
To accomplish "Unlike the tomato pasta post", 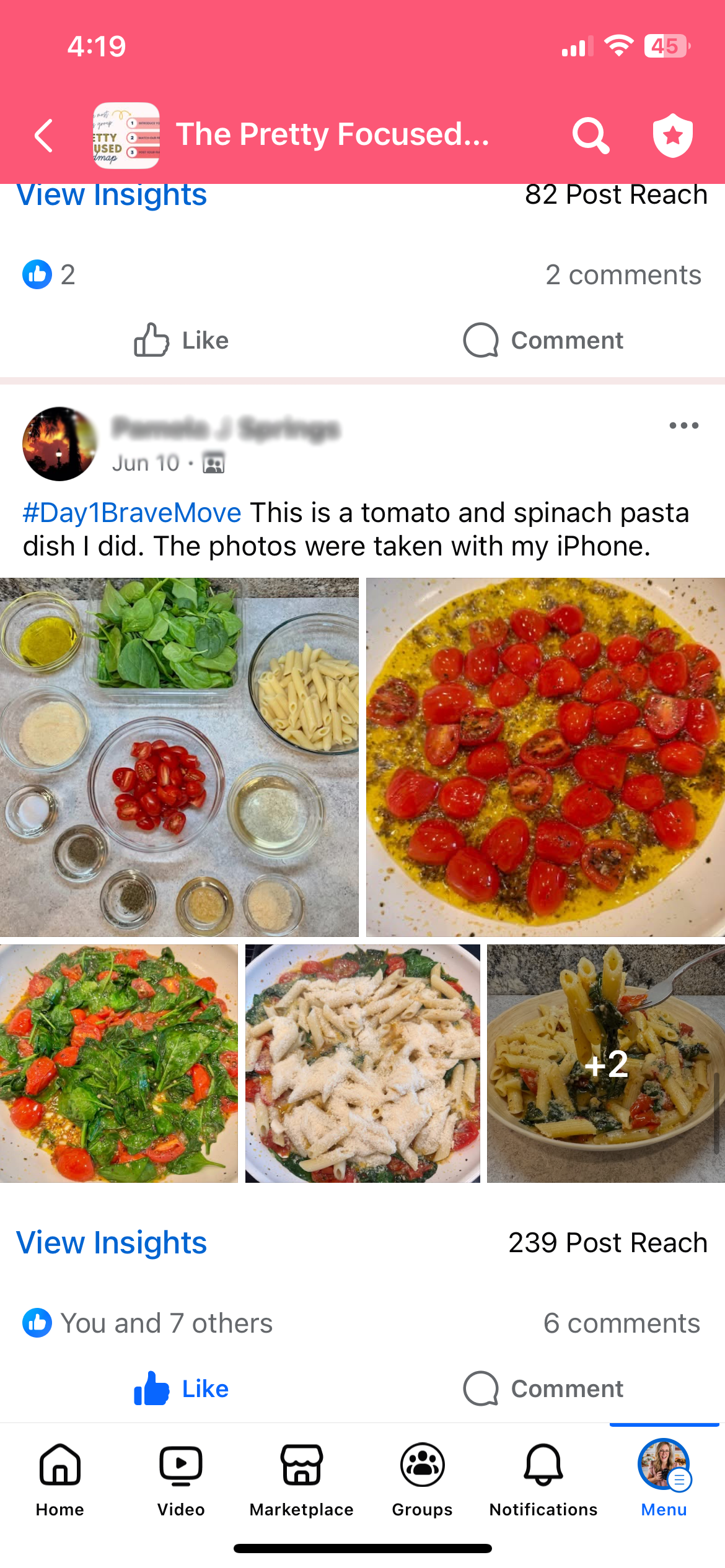I will (x=181, y=1388).
